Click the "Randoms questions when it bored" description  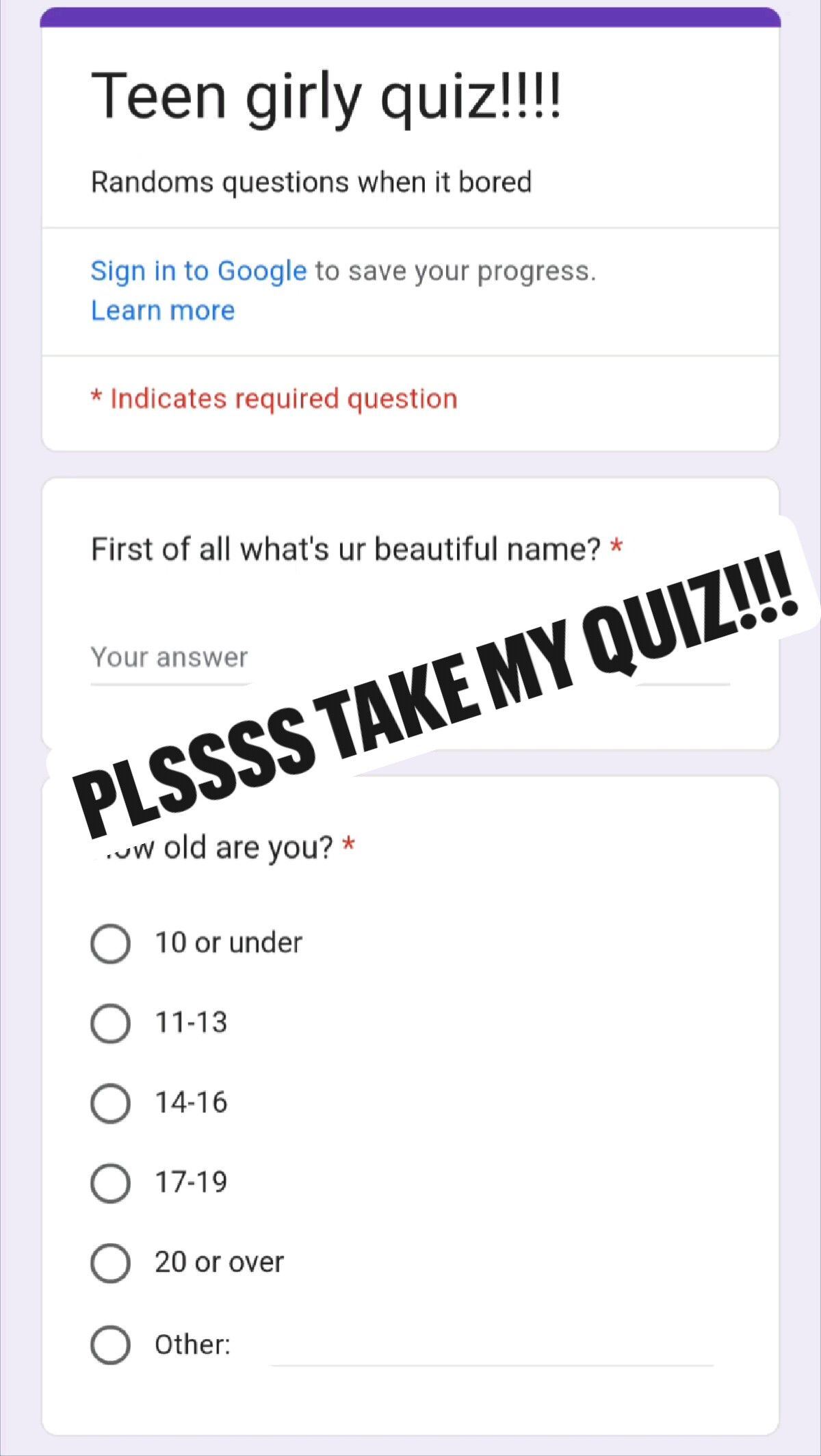311,181
